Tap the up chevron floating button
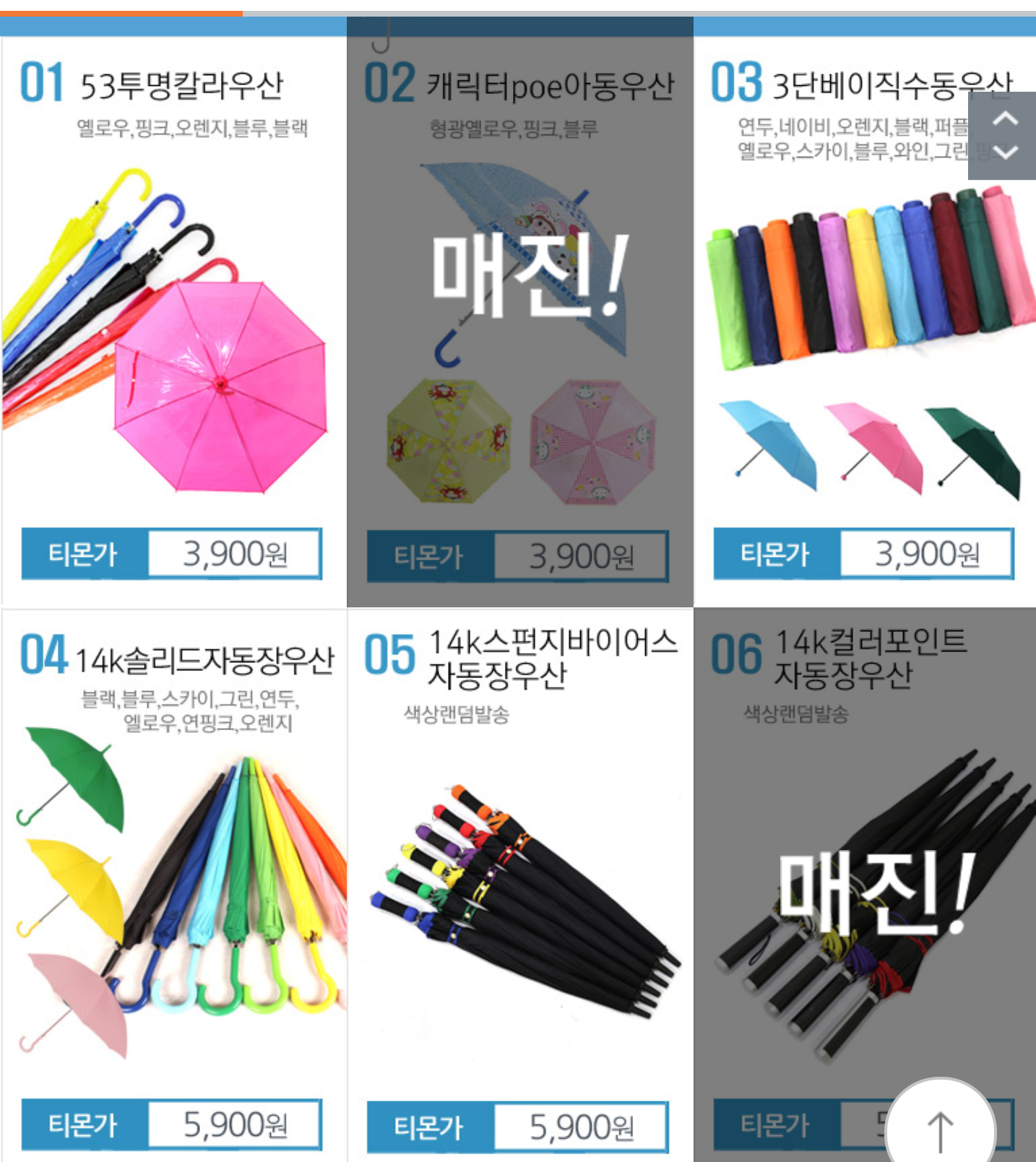The height and width of the screenshot is (1162, 1036). 1005,118
